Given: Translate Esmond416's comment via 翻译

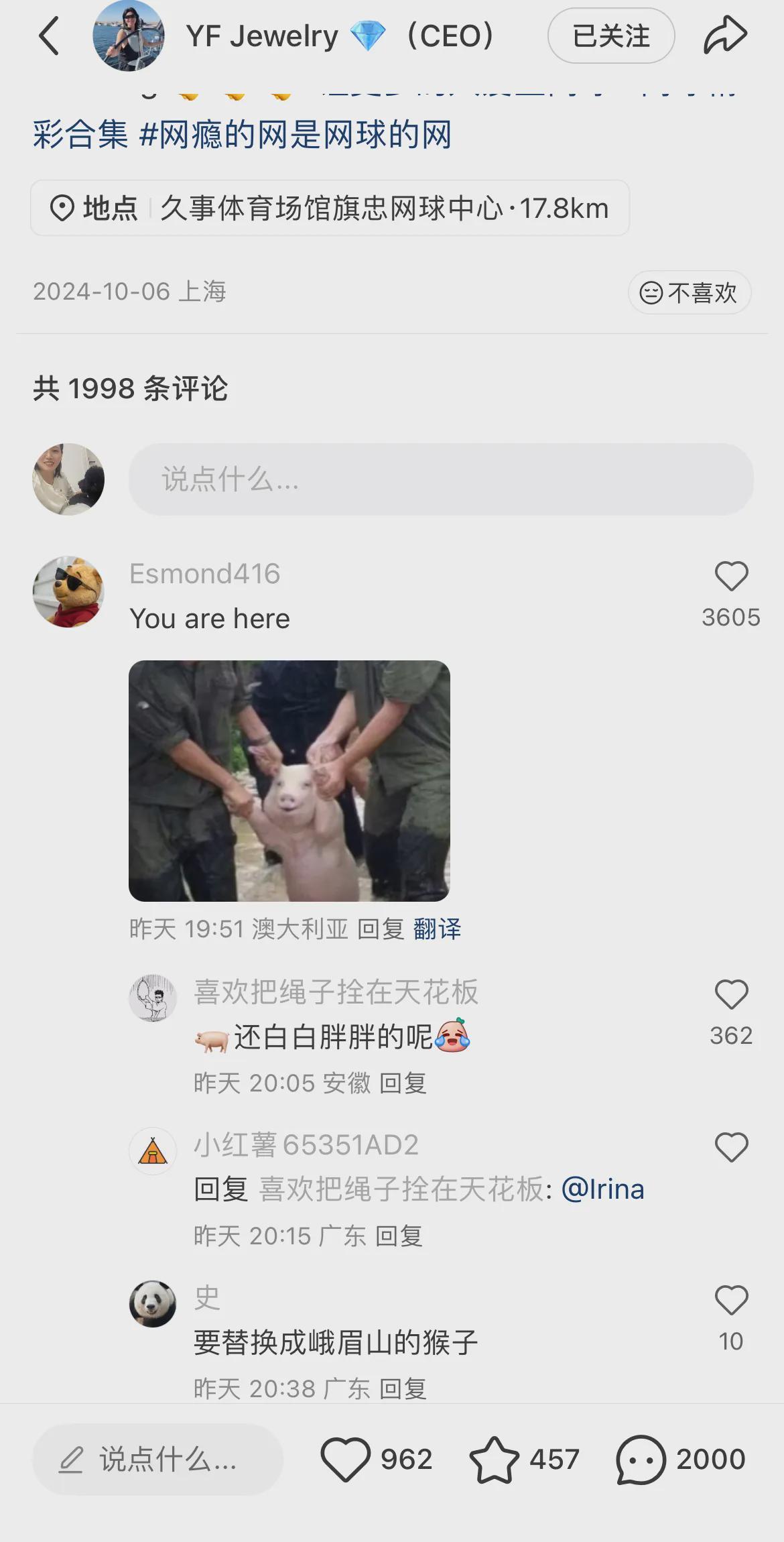Looking at the screenshot, I should coord(437,929).
